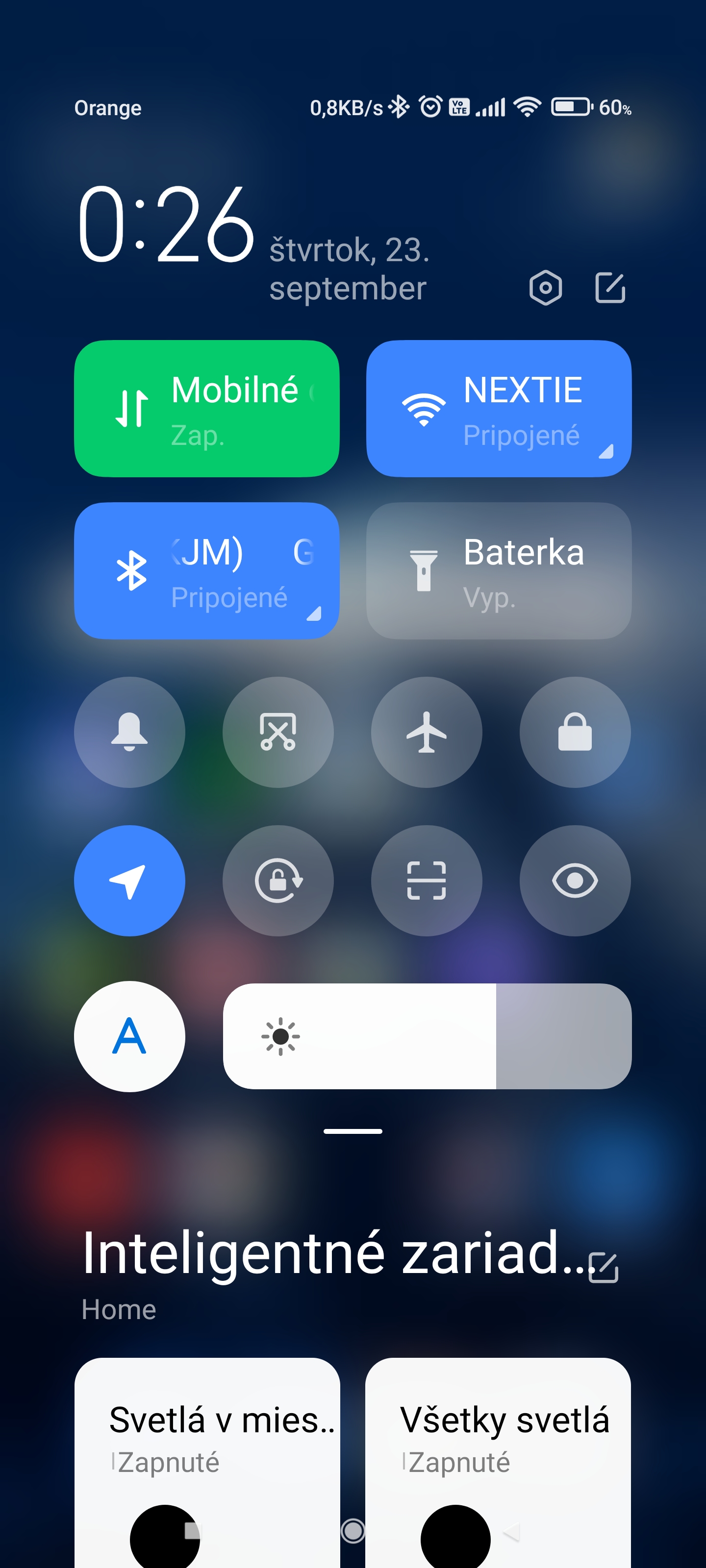Turn off Mobilné dáta tile
The image size is (706, 1568).
pyautogui.click(x=206, y=409)
